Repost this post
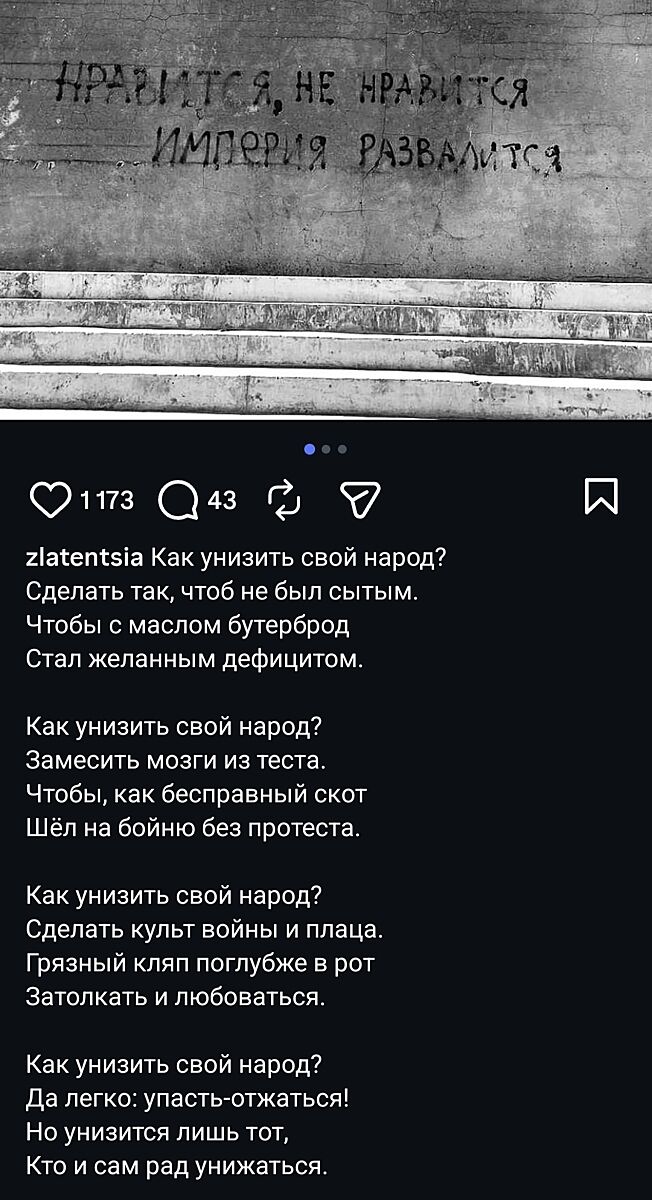 point(284,498)
